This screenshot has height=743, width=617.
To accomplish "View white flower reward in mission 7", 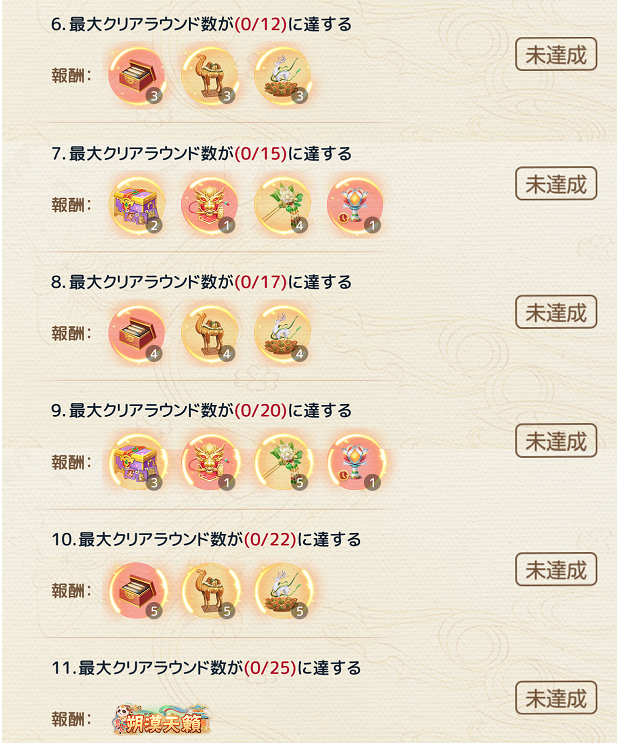I will coord(282,206).
